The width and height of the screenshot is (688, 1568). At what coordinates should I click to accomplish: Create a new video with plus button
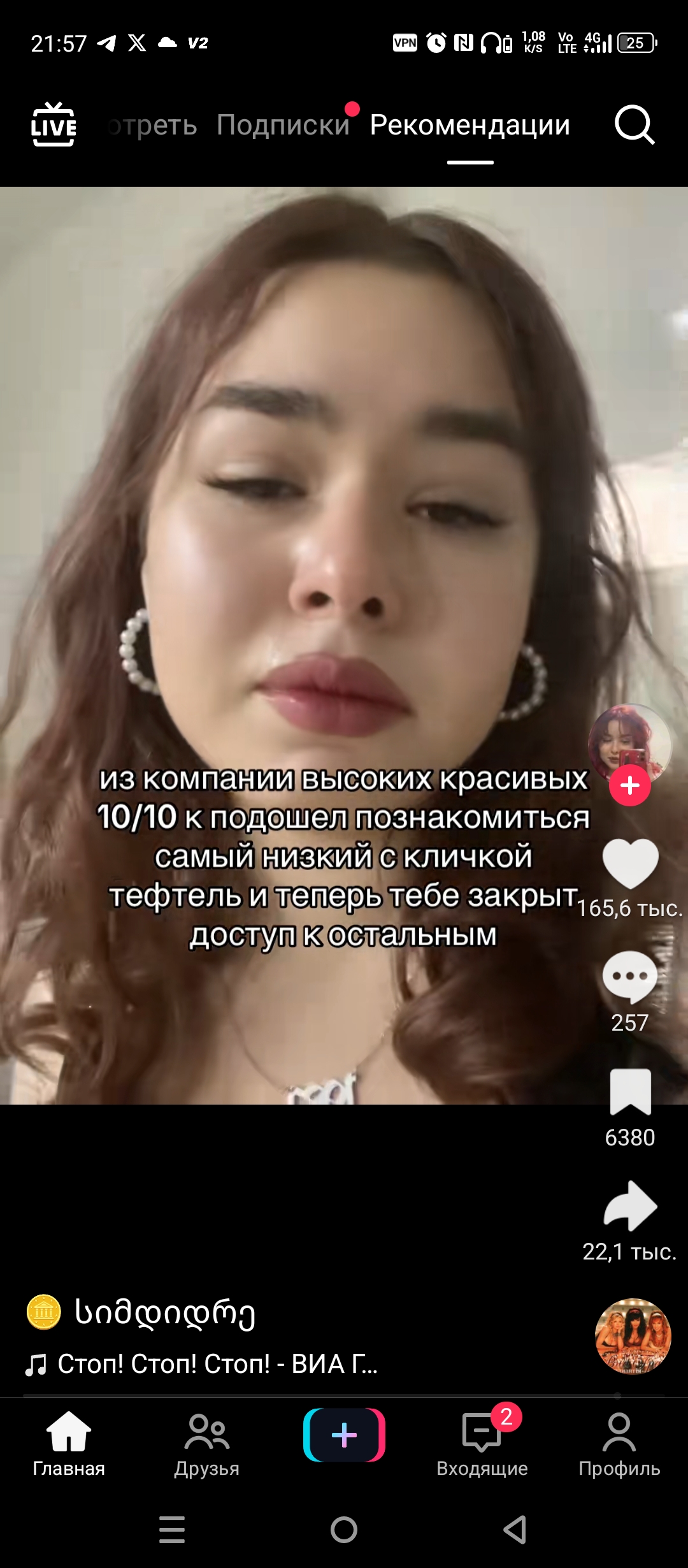point(344,1435)
